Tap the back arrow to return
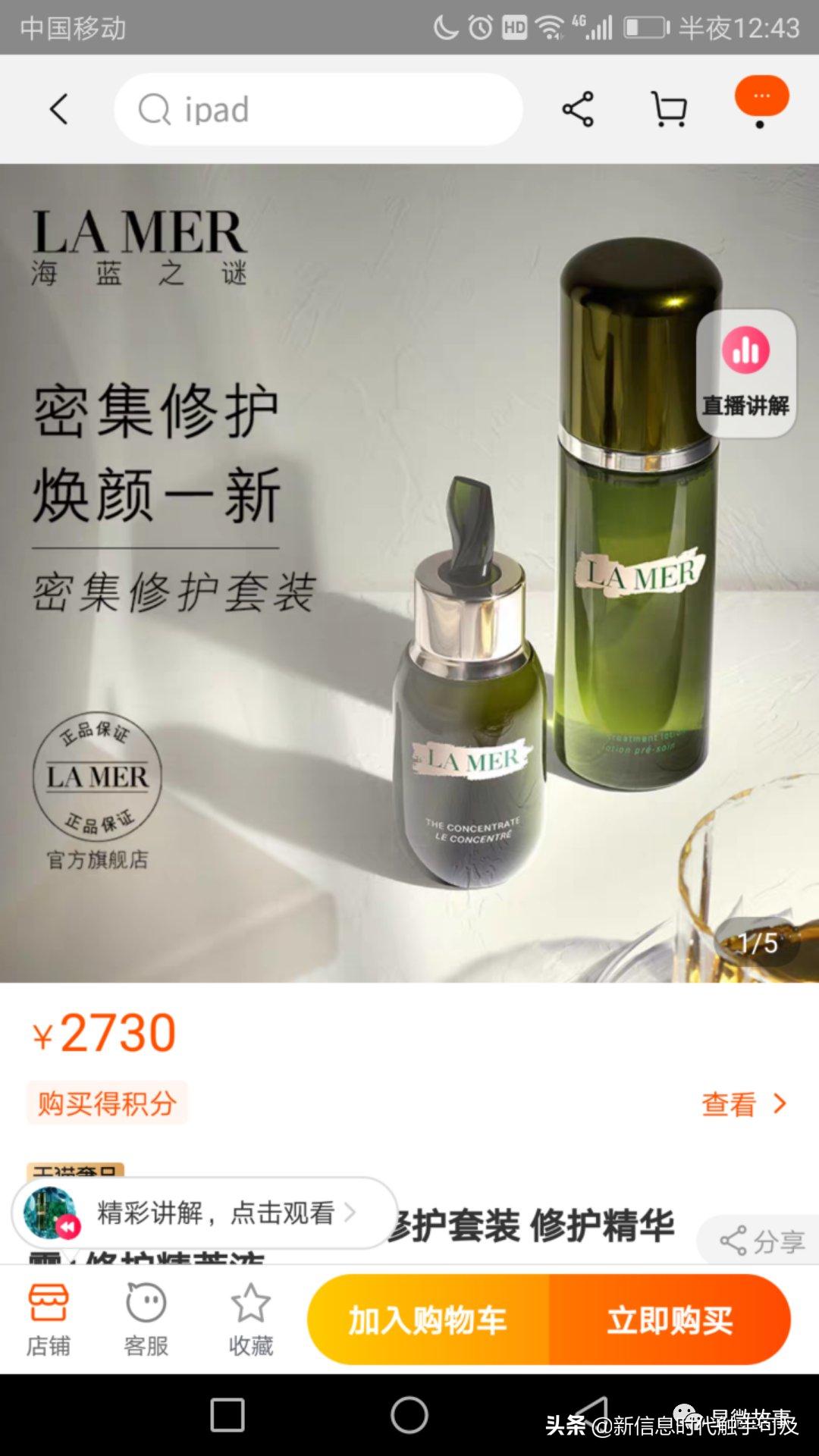Screen dimensions: 819x1456 (59, 108)
